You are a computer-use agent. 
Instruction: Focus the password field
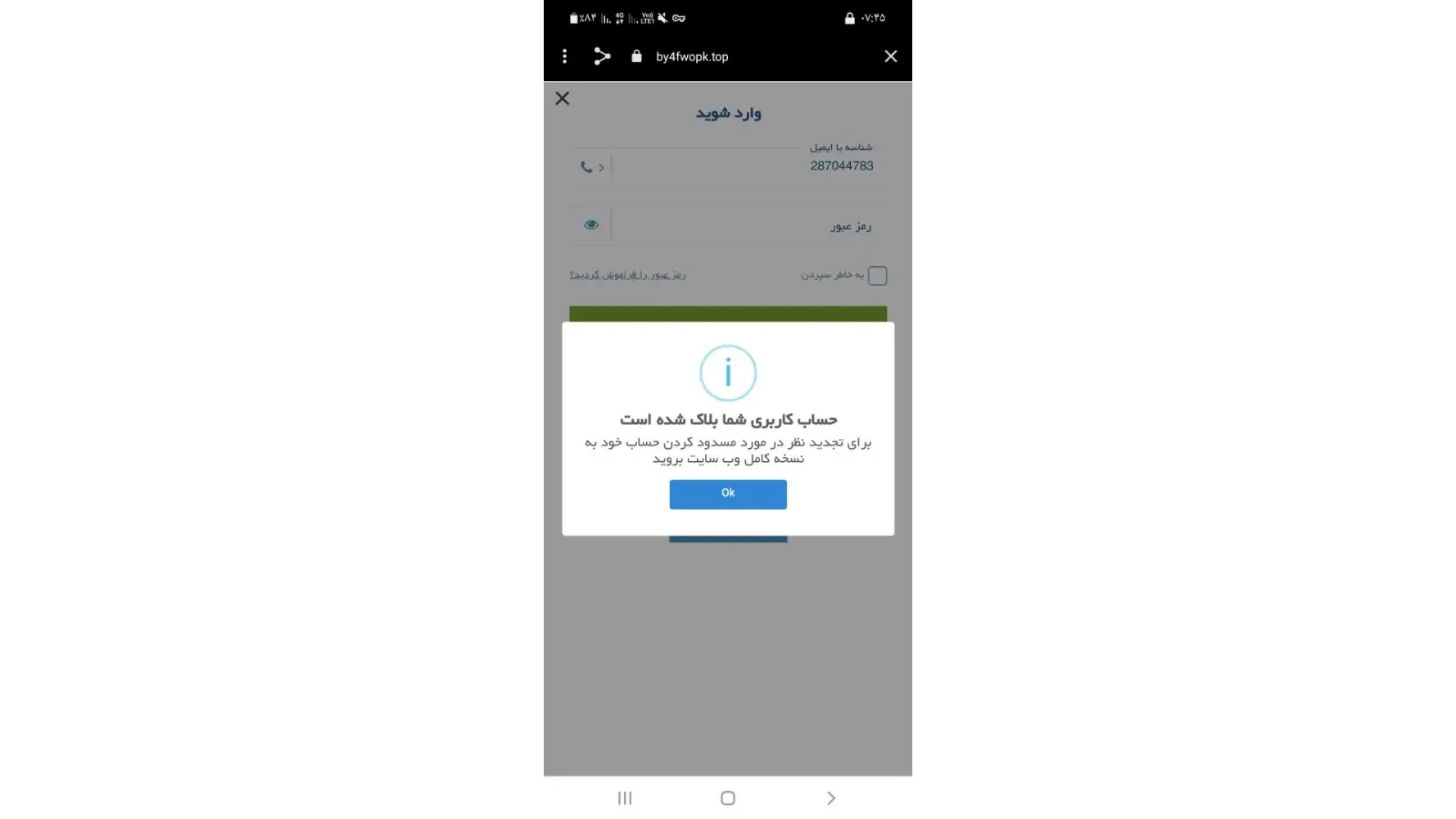click(x=745, y=226)
